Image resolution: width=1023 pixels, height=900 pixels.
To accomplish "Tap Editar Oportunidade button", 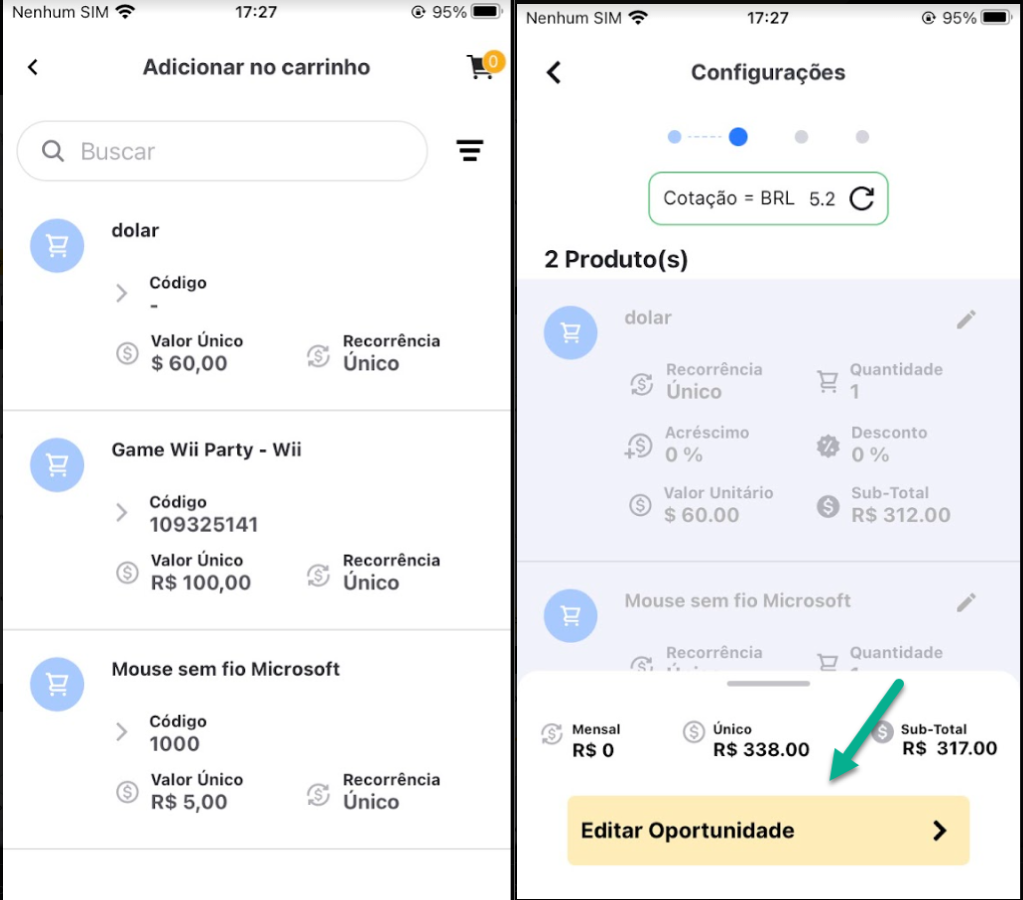I will click(768, 830).
